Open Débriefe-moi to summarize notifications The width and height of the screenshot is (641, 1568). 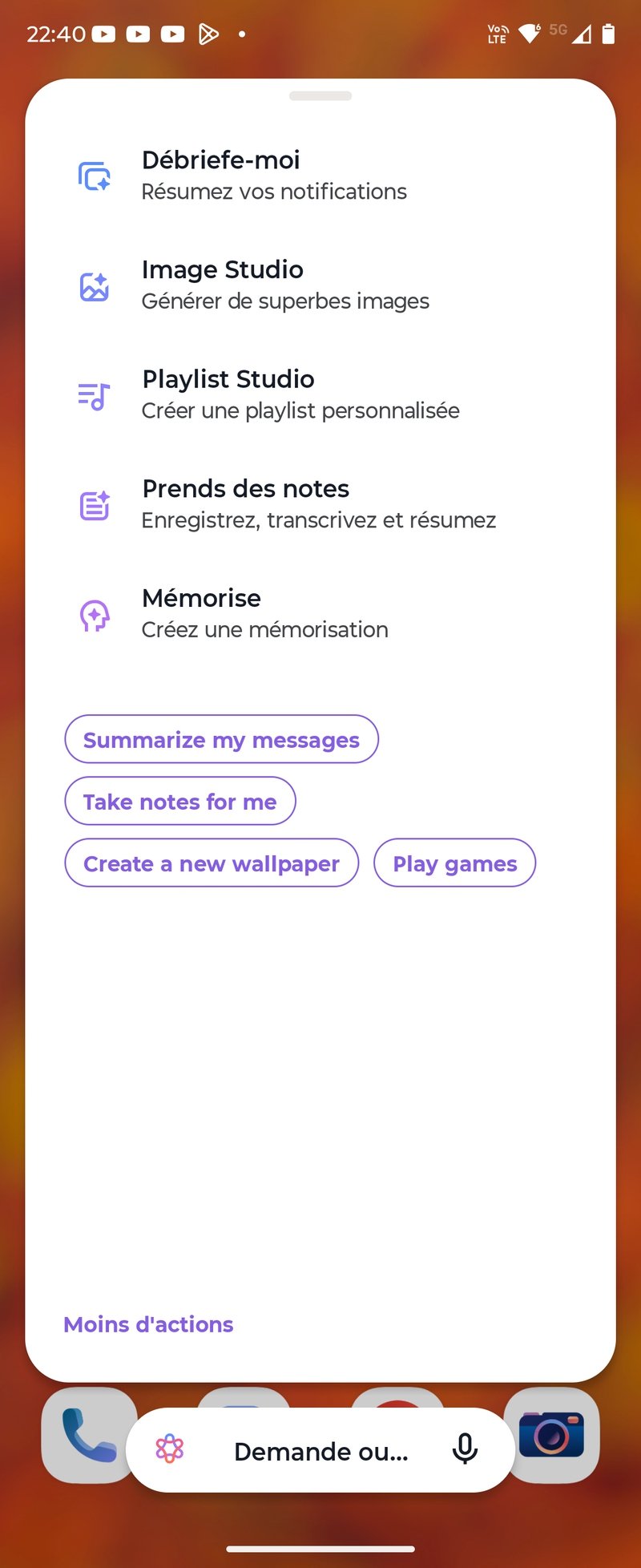(272, 176)
